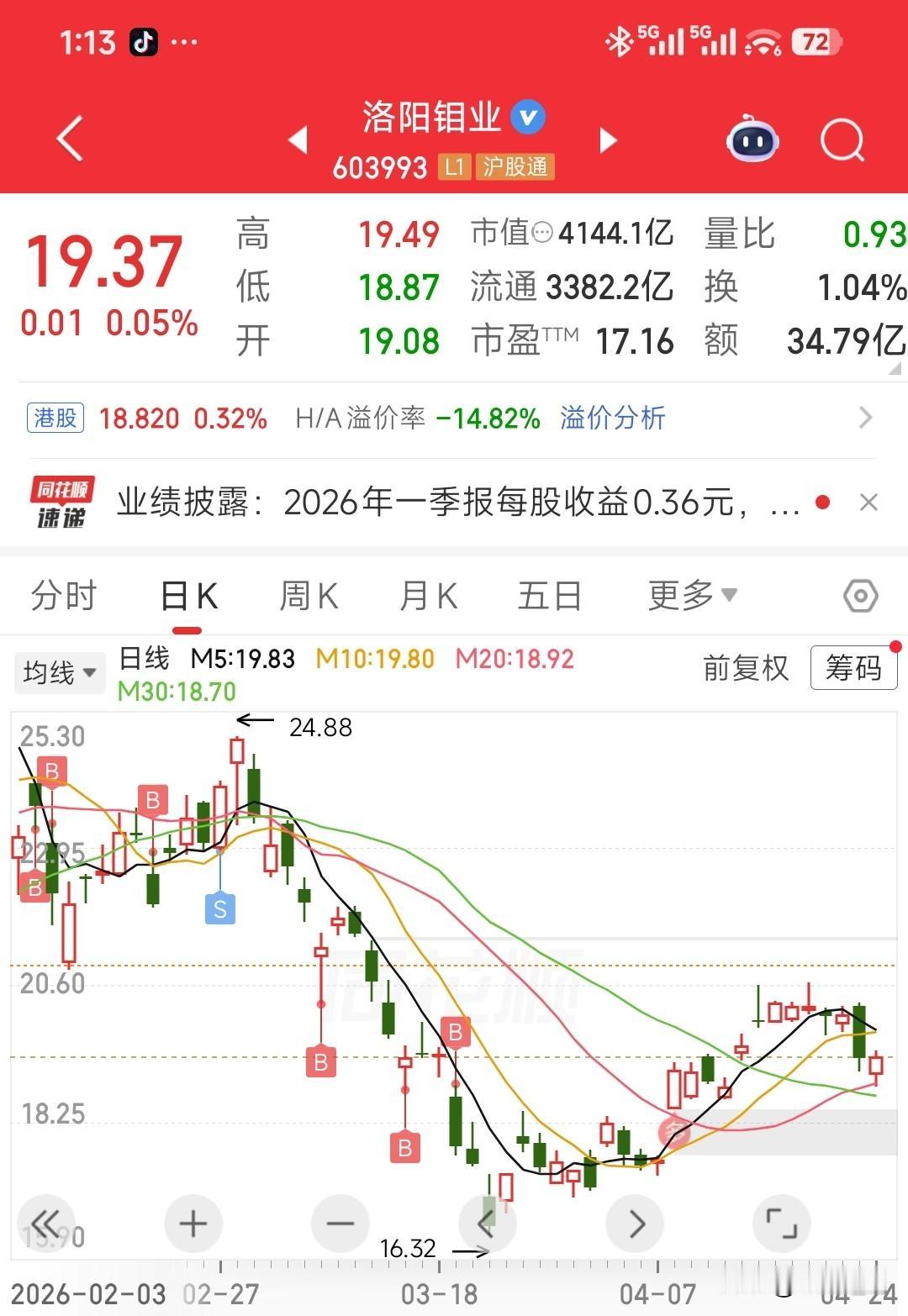Toggle to the 分时 intraday view
The width and height of the screenshot is (908, 1316).
(x=61, y=594)
